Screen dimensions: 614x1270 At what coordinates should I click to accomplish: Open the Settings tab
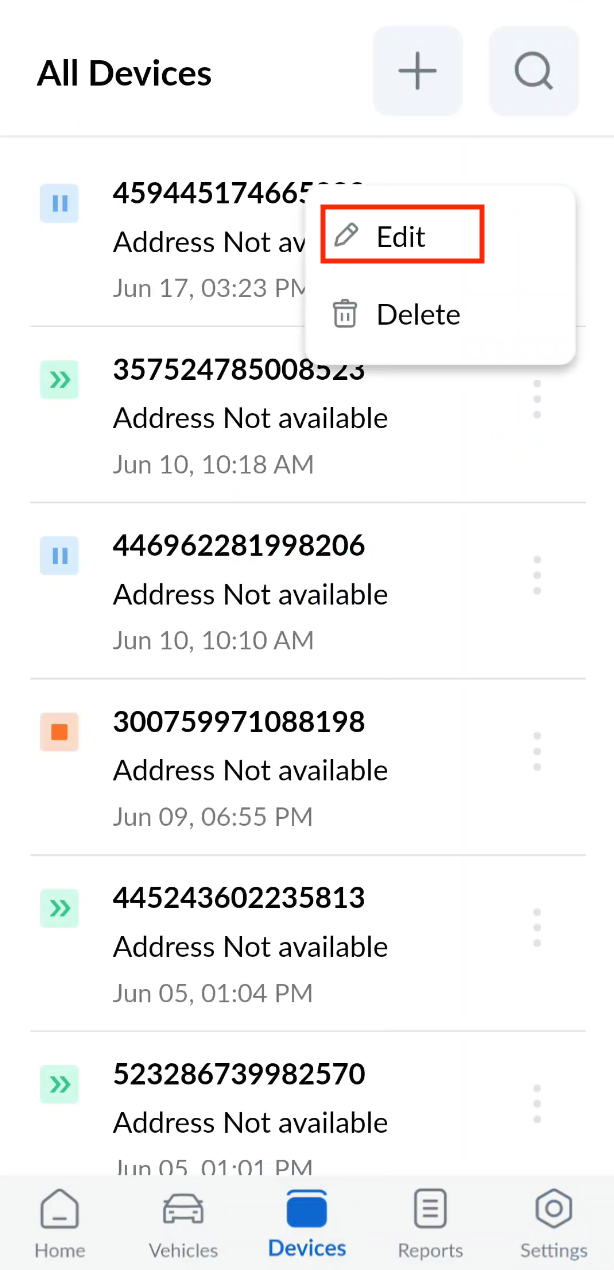click(553, 1223)
